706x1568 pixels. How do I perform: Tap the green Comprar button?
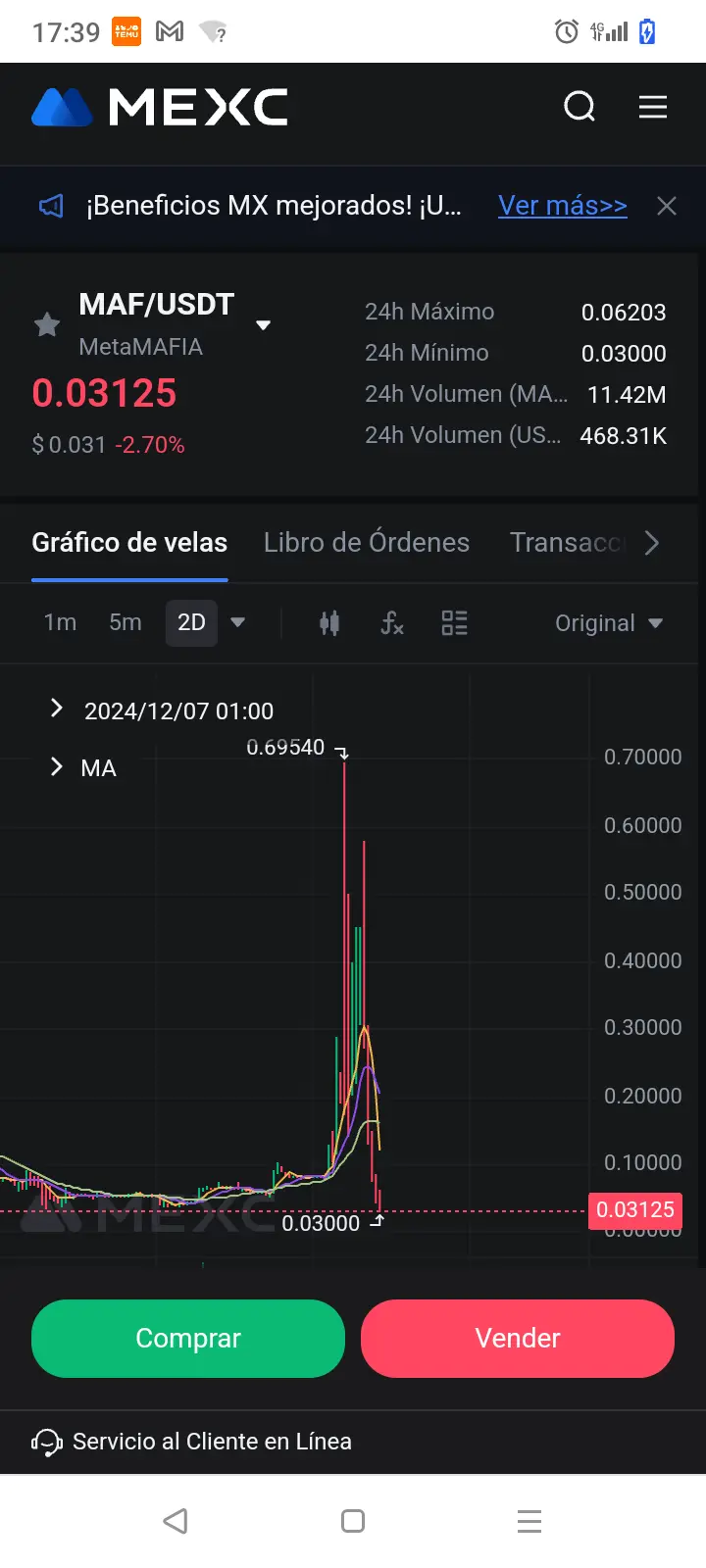coord(188,1339)
